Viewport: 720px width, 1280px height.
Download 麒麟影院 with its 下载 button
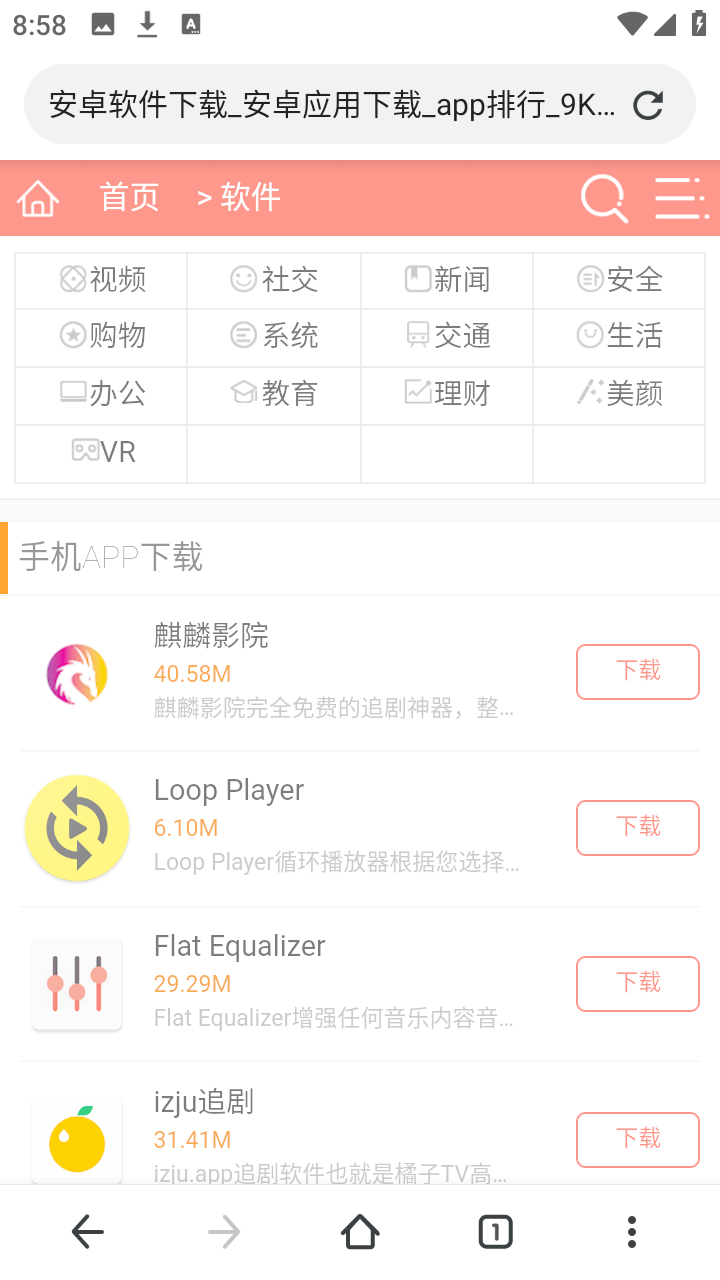point(637,671)
